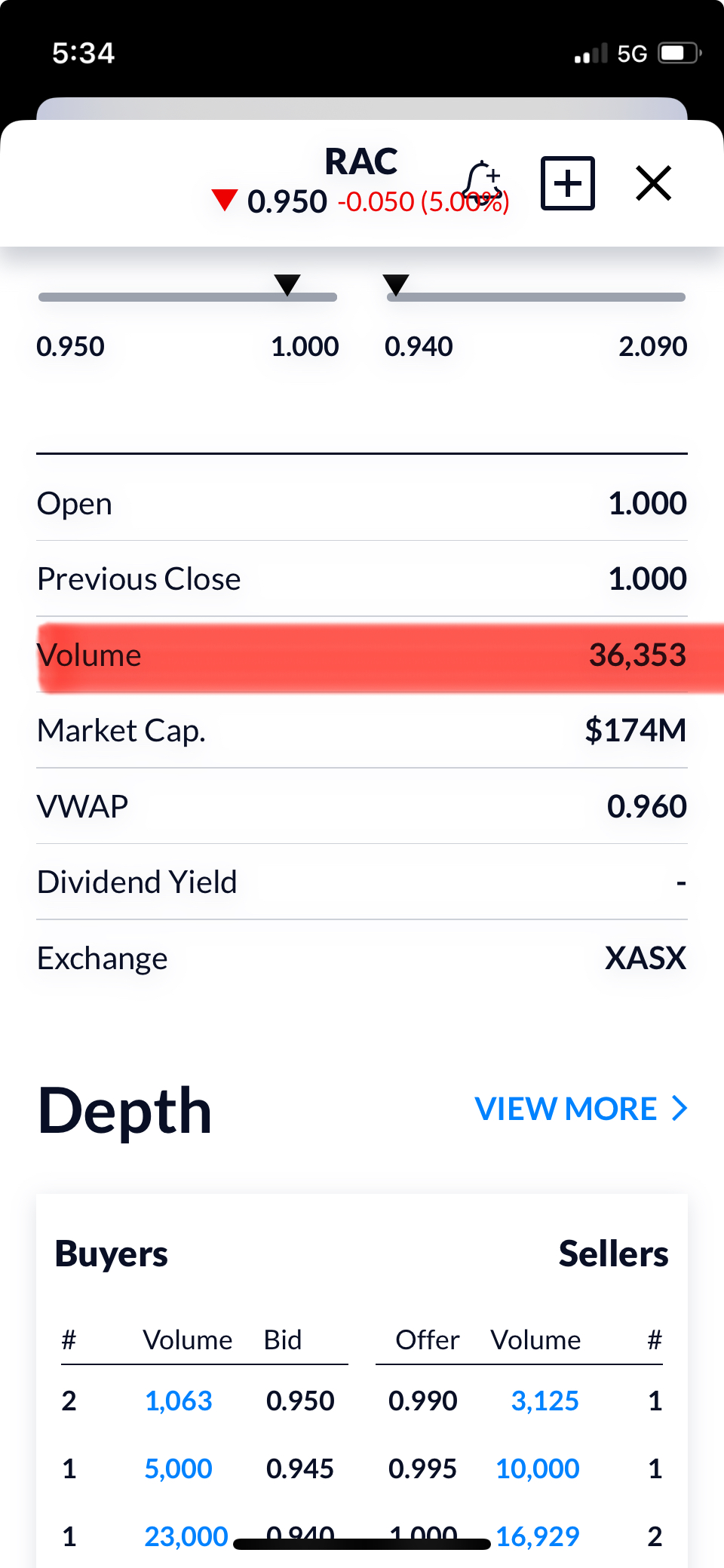Add RAC to watchlist with plus button
This screenshot has height=1568, width=724.
[x=568, y=183]
